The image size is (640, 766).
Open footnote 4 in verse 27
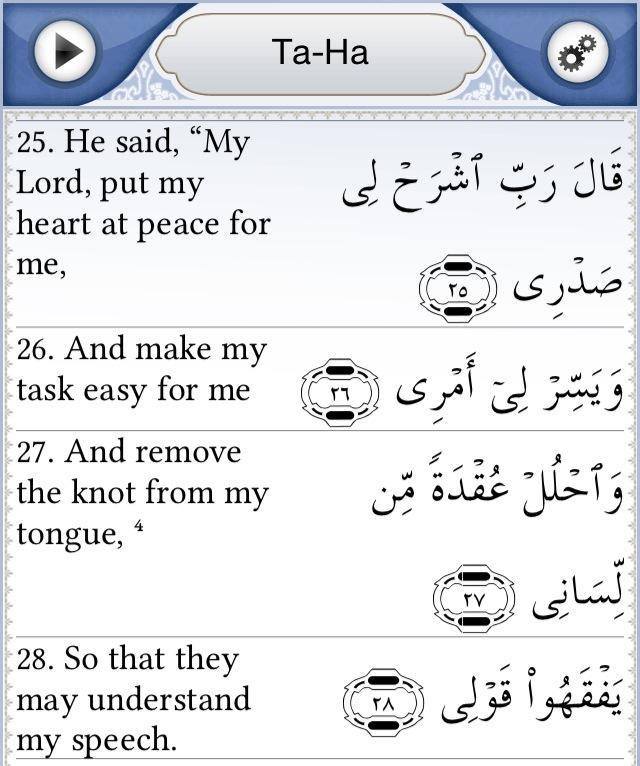[139, 526]
